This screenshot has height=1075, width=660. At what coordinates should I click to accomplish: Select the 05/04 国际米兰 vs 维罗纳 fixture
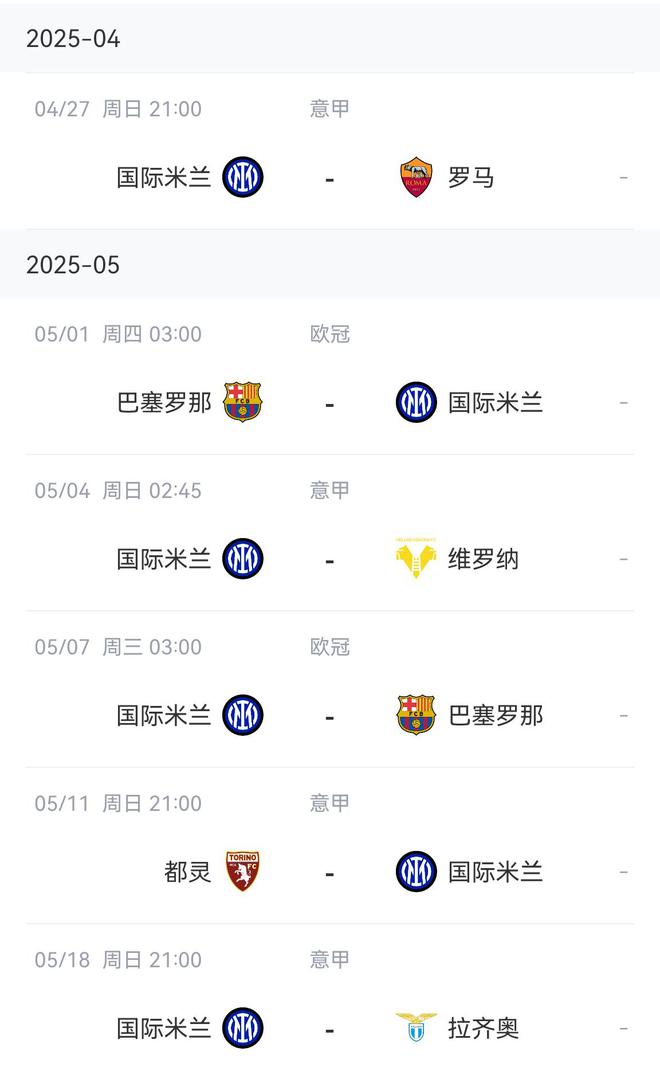(x=330, y=558)
